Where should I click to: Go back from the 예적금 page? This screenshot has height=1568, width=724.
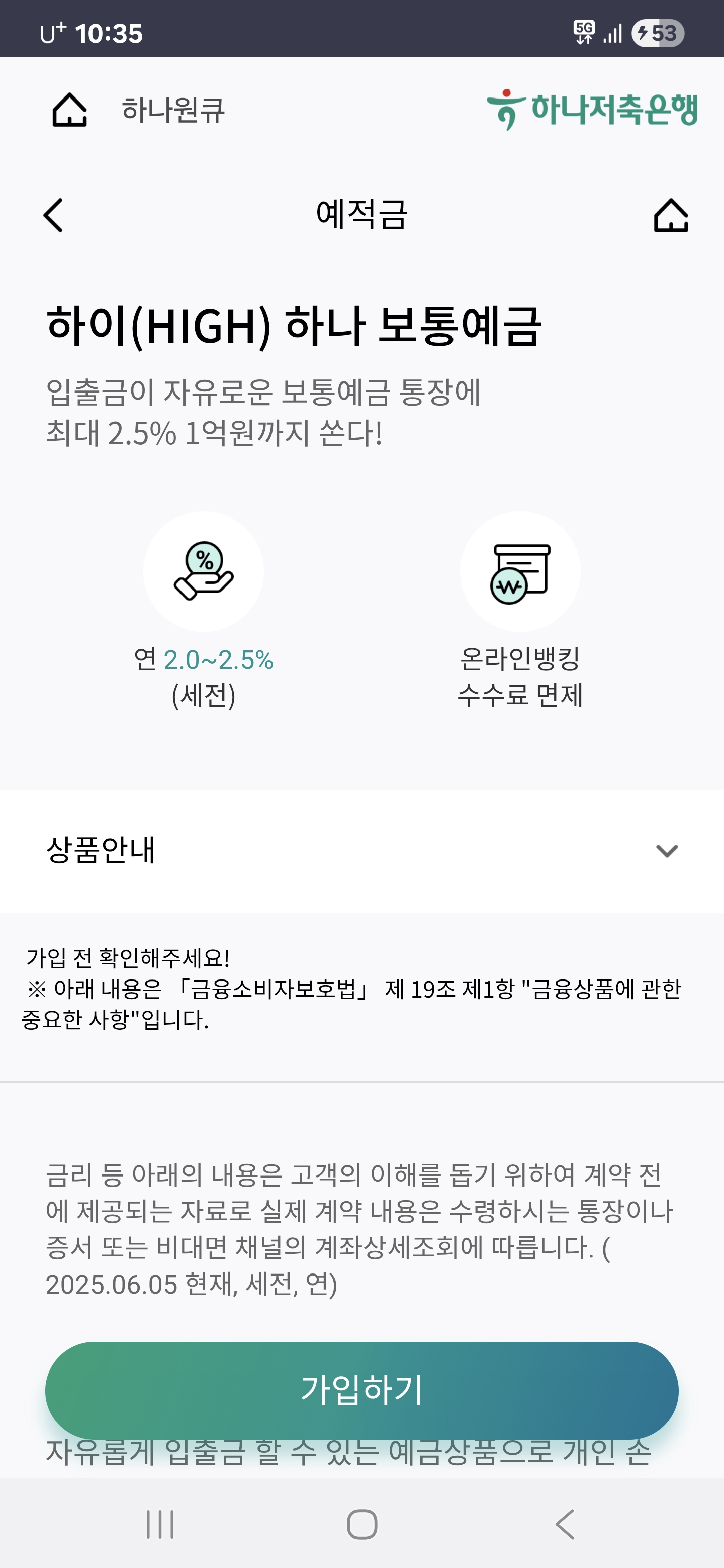tap(54, 215)
